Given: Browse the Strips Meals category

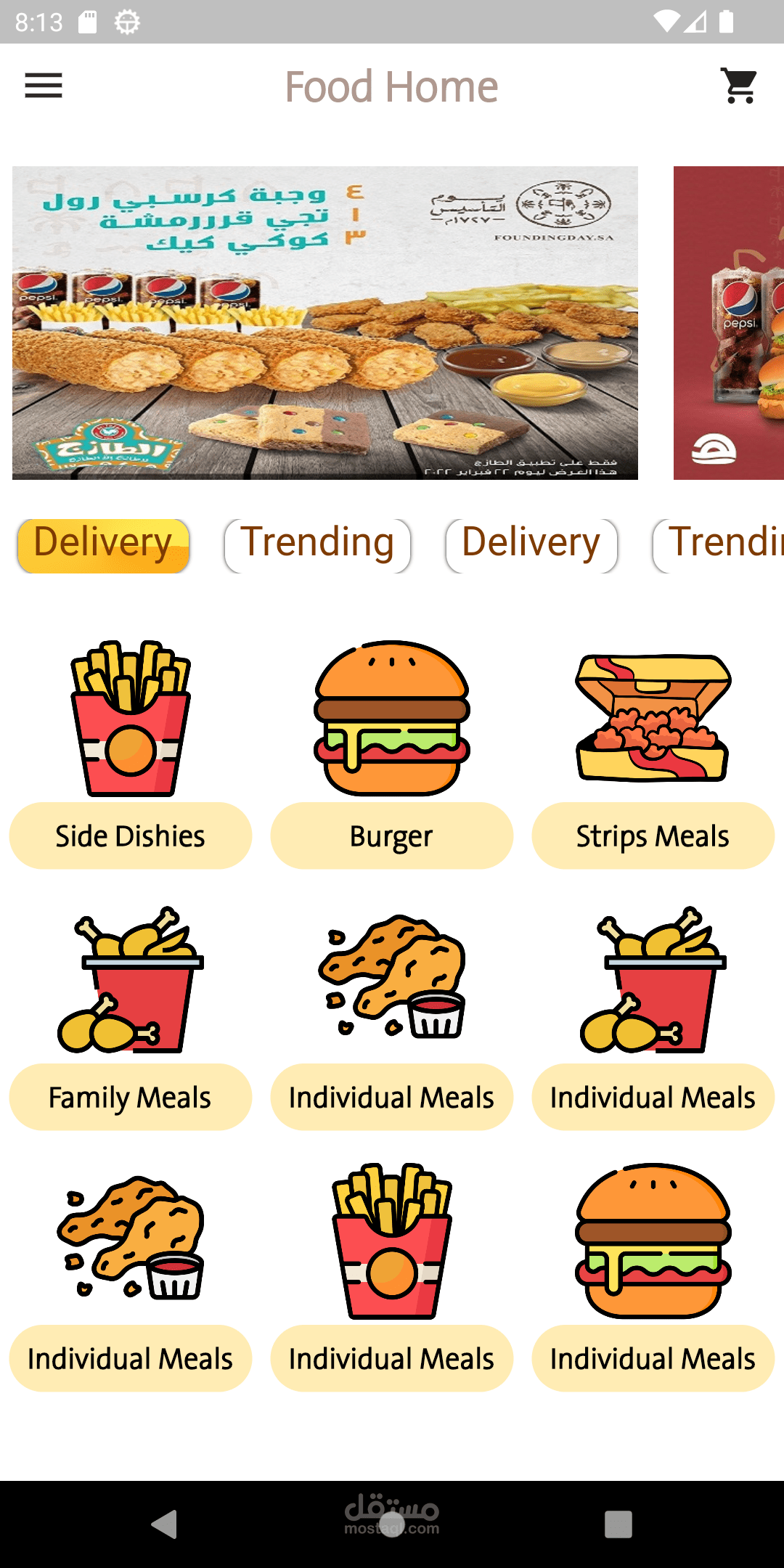Looking at the screenshot, I should (653, 836).
